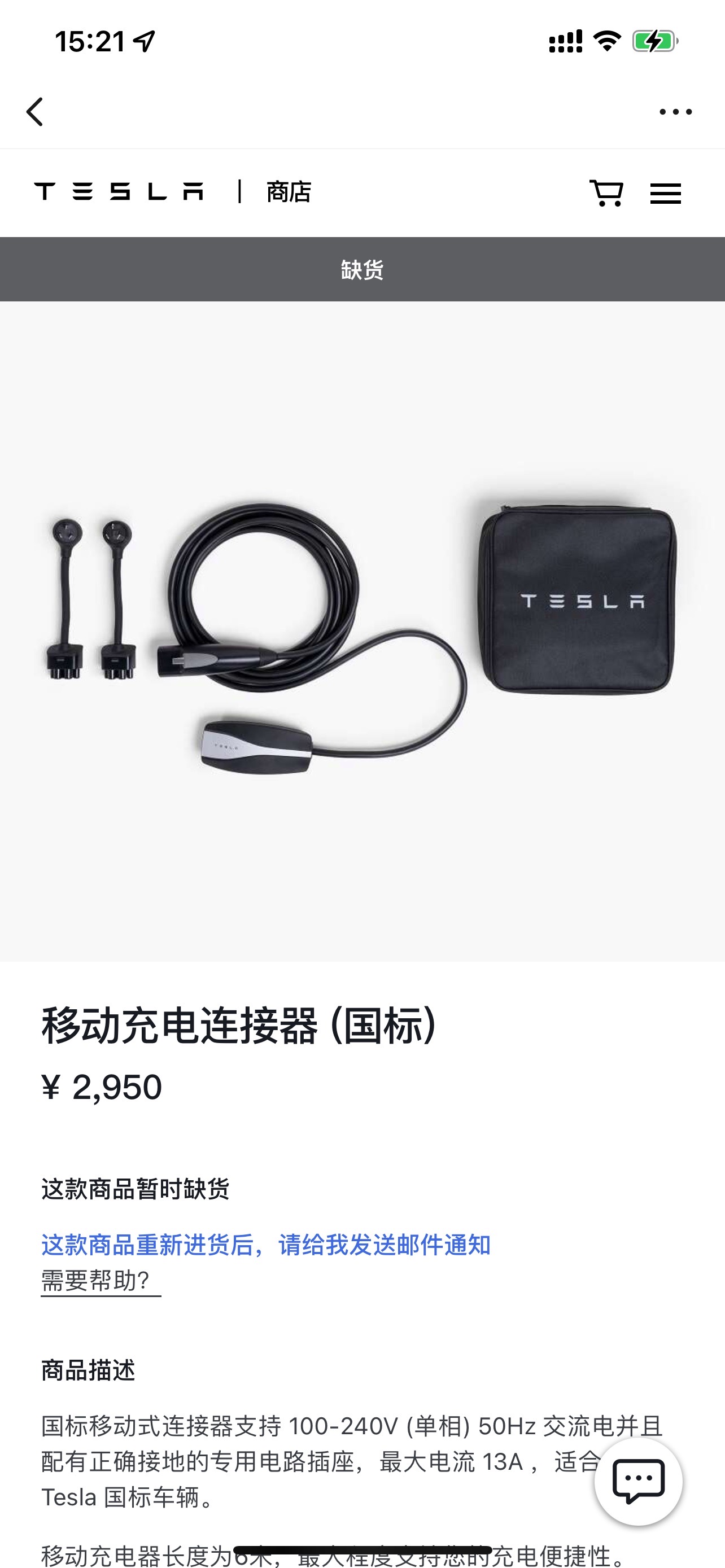Open the more options ellipsis menu
This screenshot has width=725, height=1568.
[x=676, y=111]
